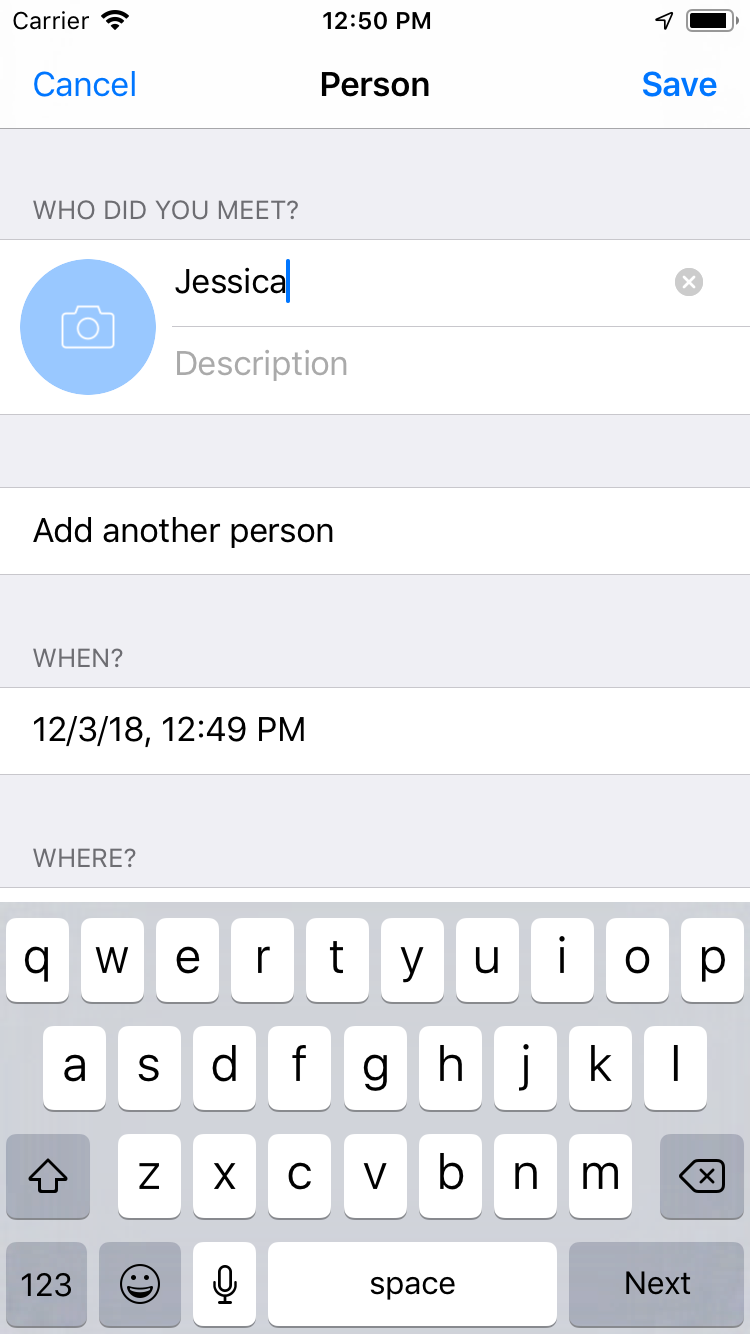The image size is (750, 1334).
Task: Start dictation with the microphone key
Action: 225,1283
